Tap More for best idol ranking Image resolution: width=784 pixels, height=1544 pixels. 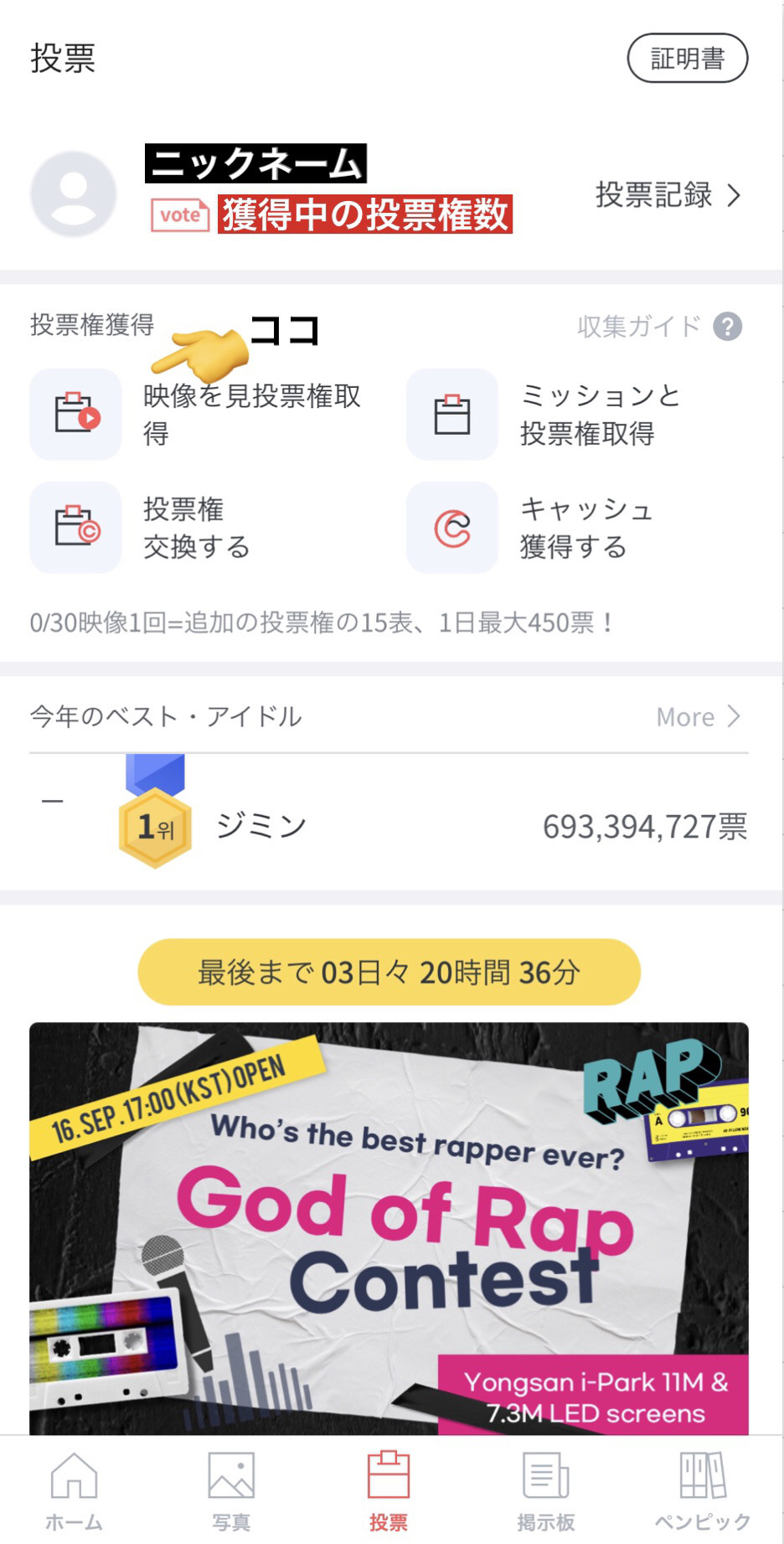click(698, 717)
